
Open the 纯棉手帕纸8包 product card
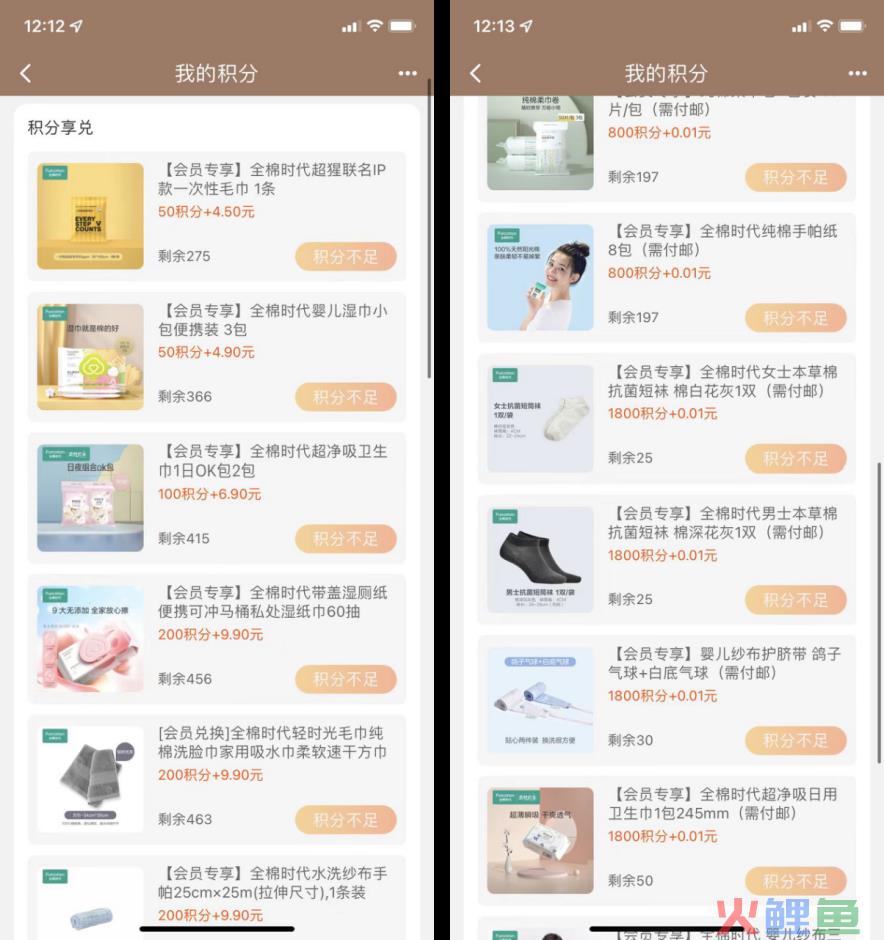coord(722,241)
